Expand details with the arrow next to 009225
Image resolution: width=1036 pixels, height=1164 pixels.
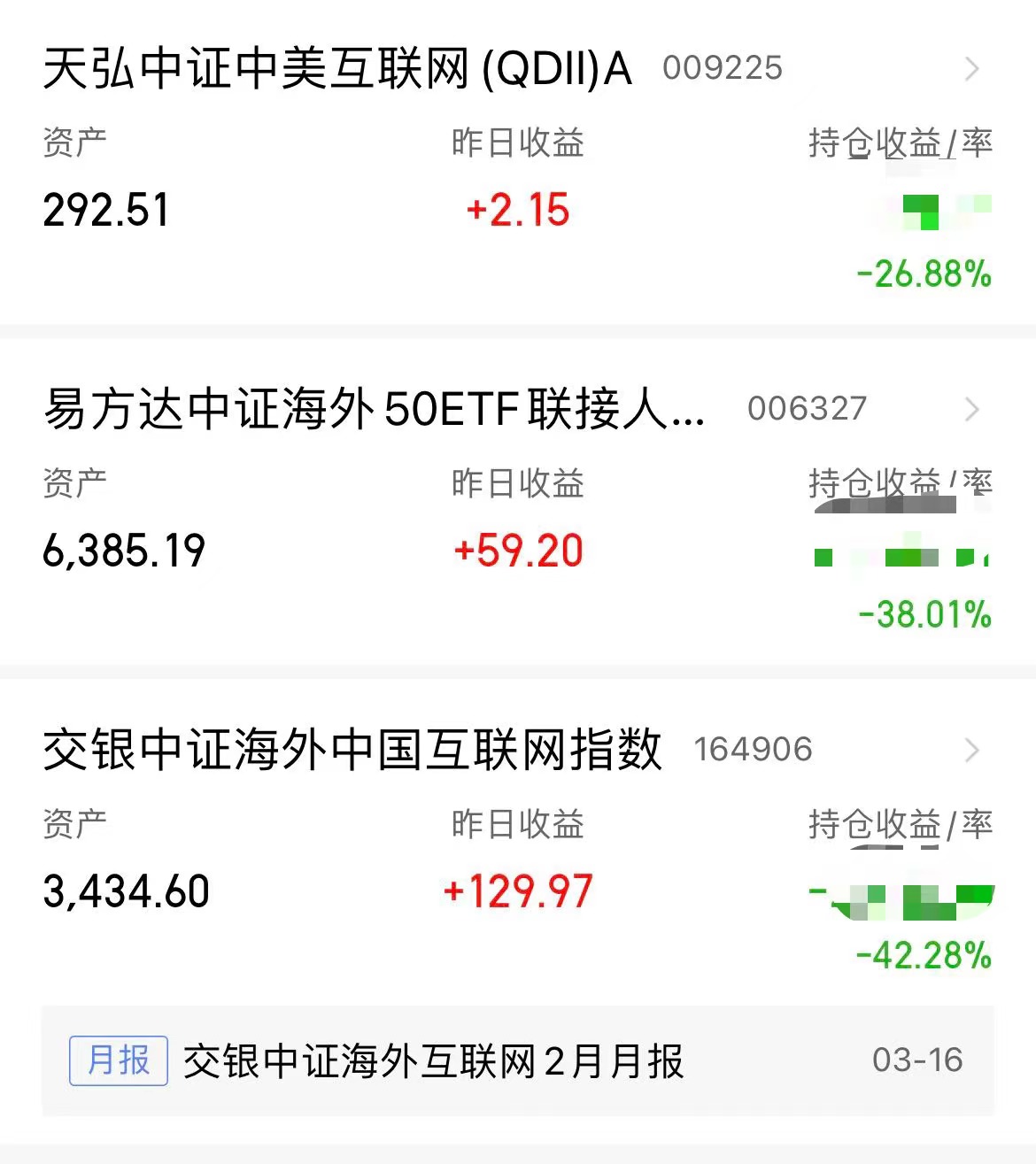pyautogui.click(x=972, y=69)
